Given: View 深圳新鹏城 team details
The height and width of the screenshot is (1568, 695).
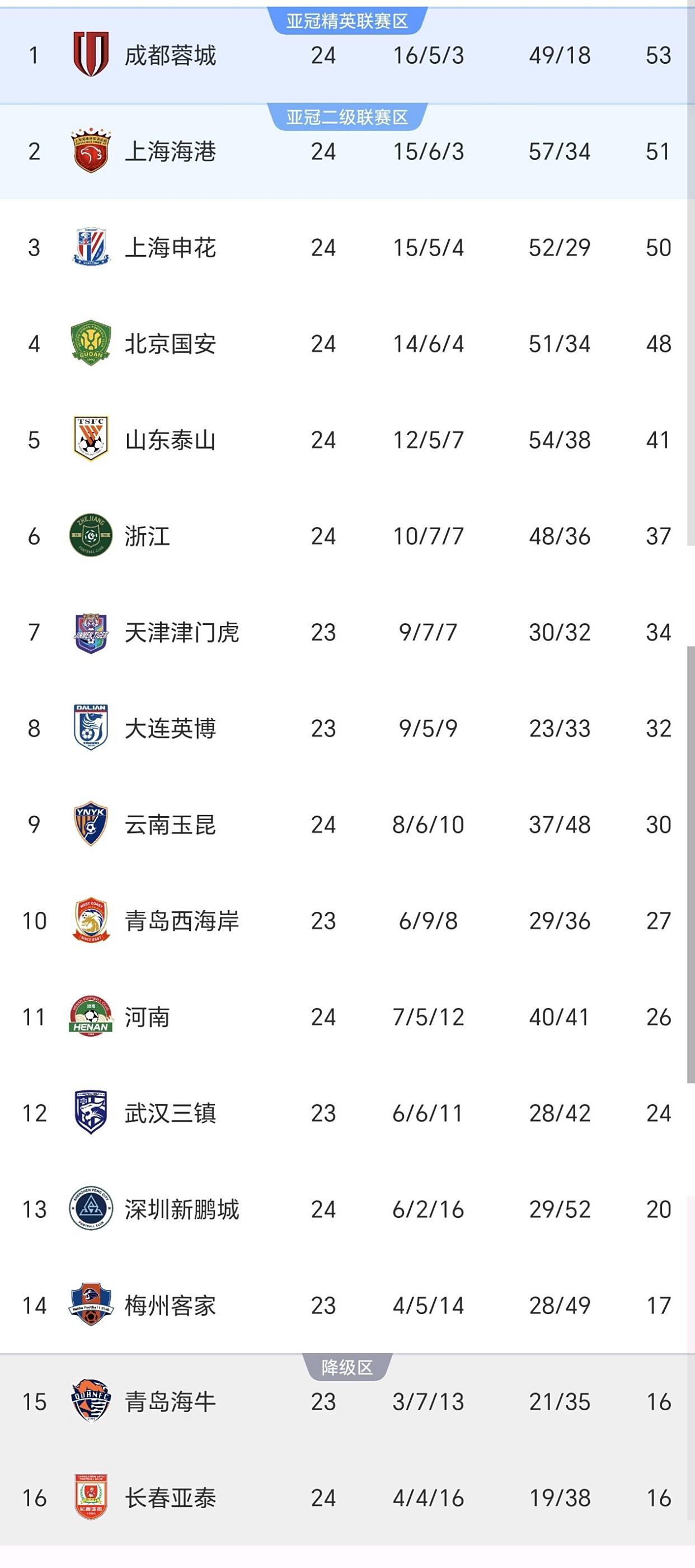Looking at the screenshot, I should click(x=347, y=1209).
